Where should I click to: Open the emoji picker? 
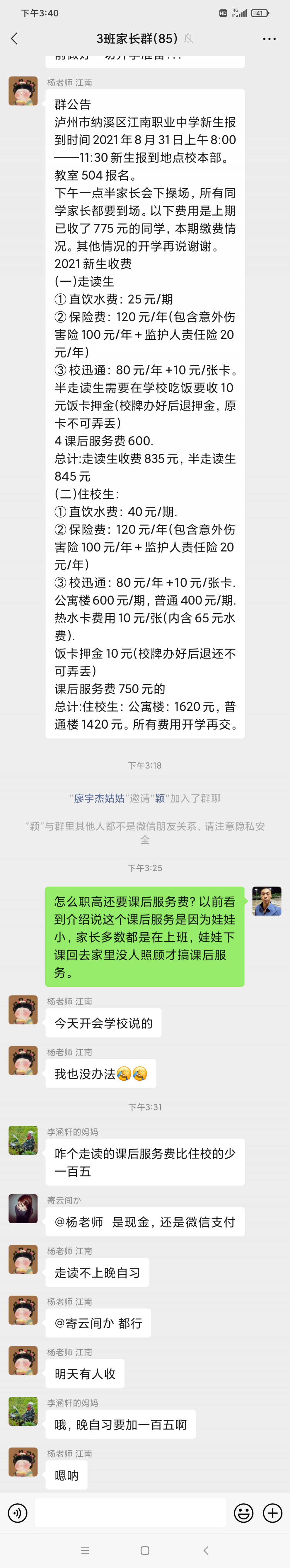pyautogui.click(x=243, y=1512)
